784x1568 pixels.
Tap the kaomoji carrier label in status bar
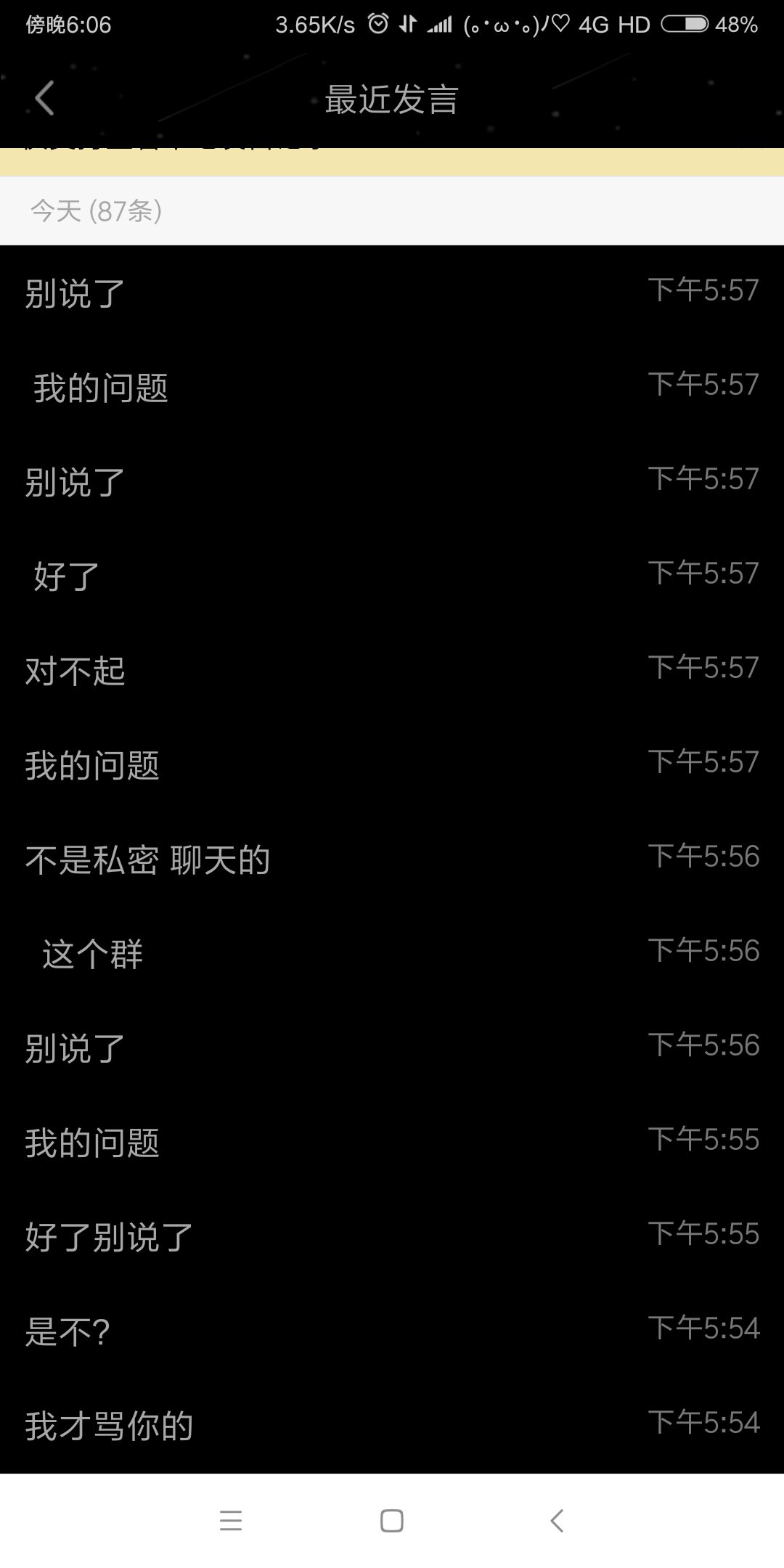click(513, 24)
